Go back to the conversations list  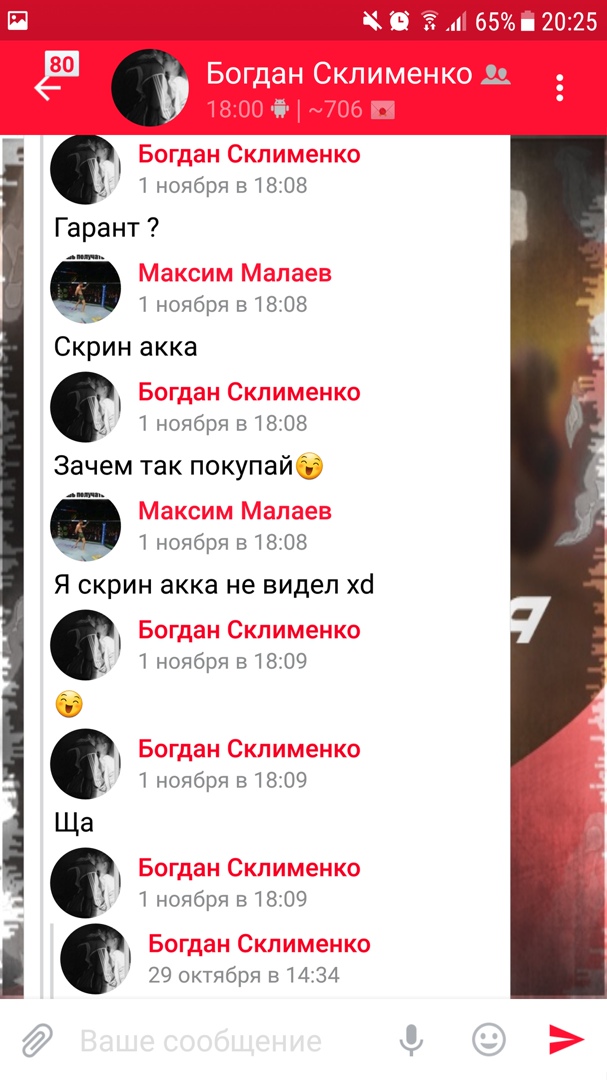[x=48, y=87]
